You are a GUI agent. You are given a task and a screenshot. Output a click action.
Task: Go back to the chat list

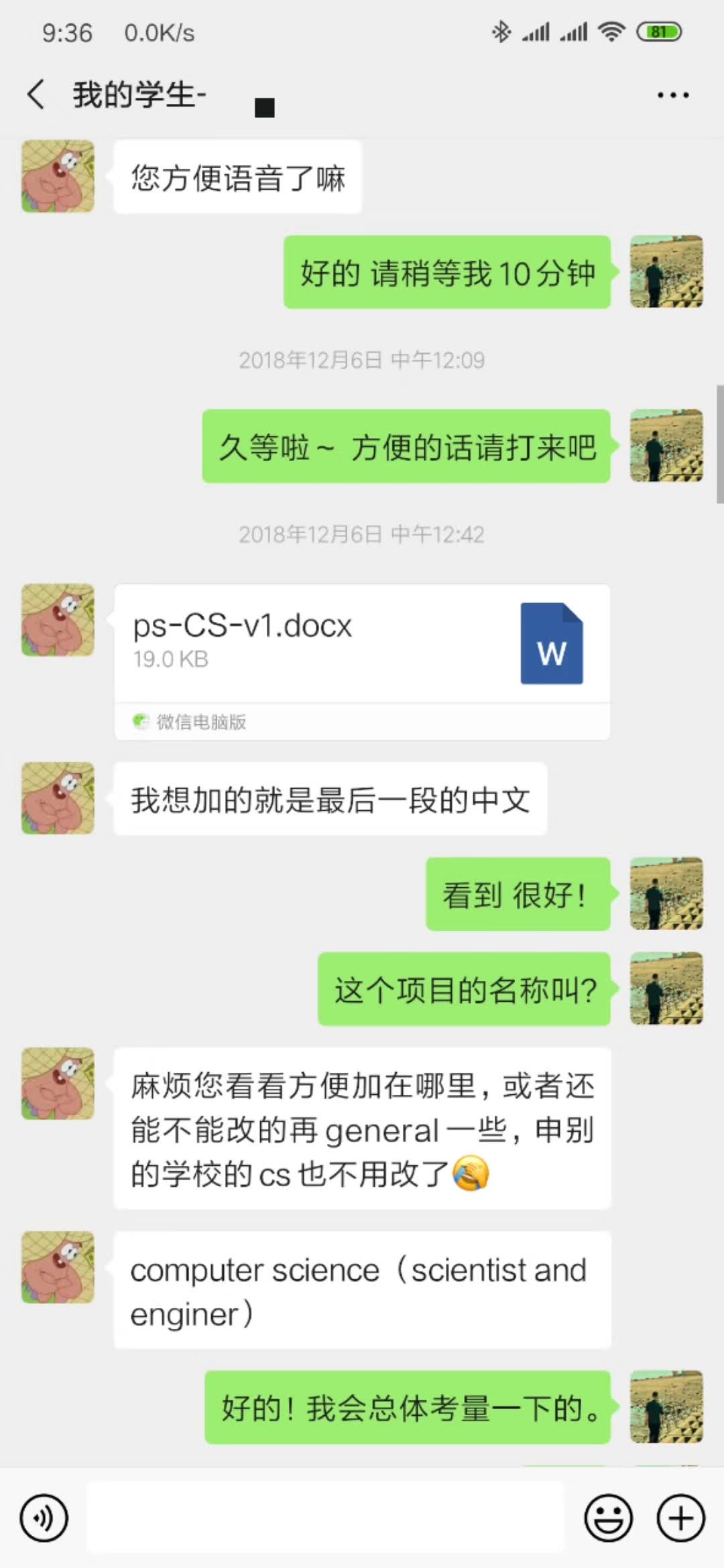[x=36, y=94]
